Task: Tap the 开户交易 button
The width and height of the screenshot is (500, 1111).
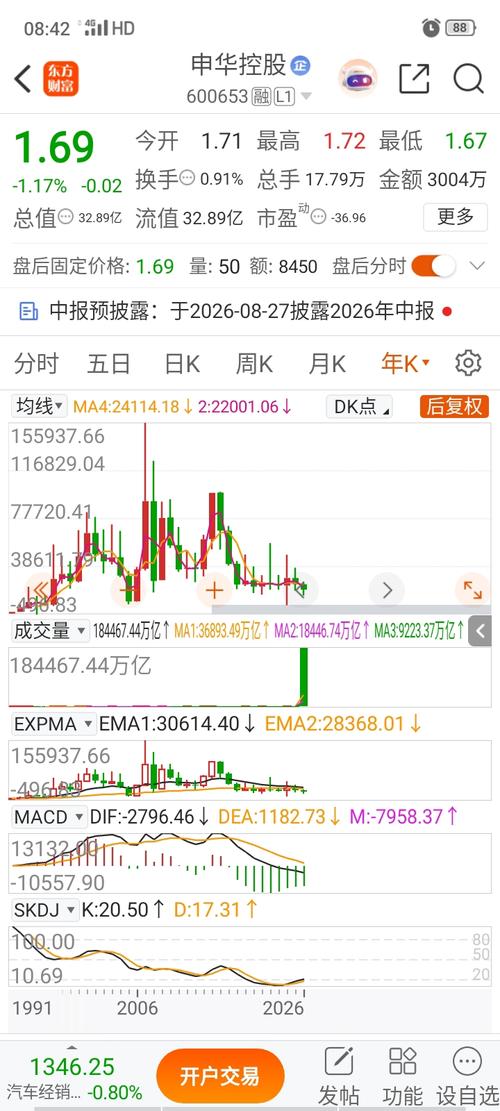Action: click(x=220, y=1077)
